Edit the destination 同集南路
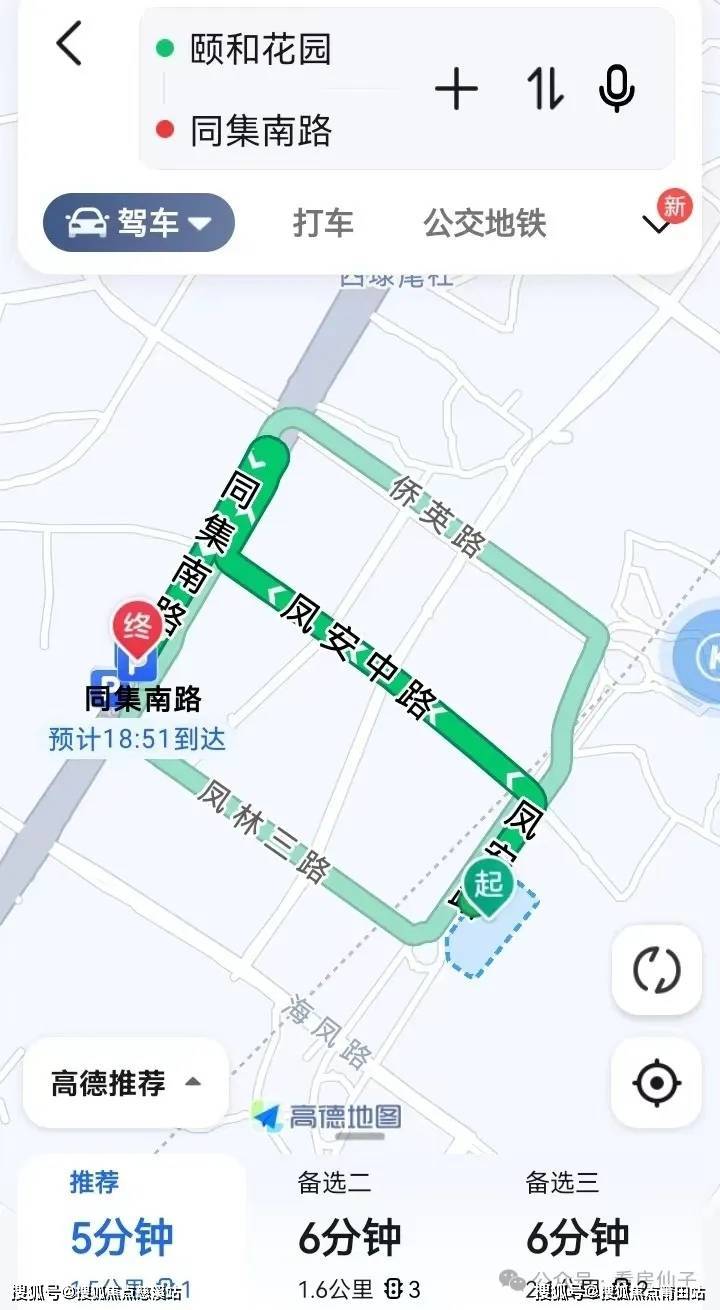 point(261,131)
